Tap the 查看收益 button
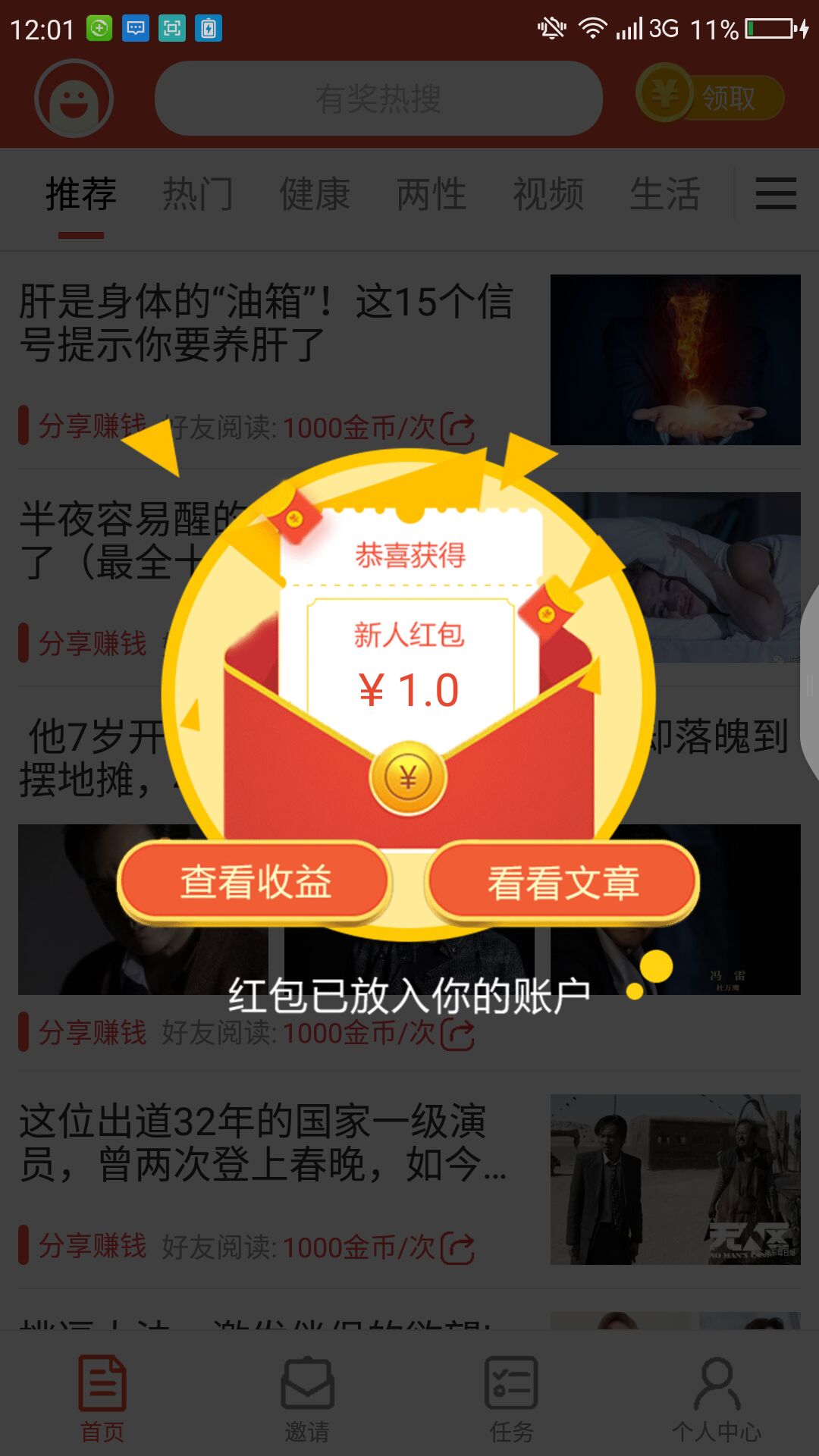Viewport: 819px width, 1456px height. point(255,883)
